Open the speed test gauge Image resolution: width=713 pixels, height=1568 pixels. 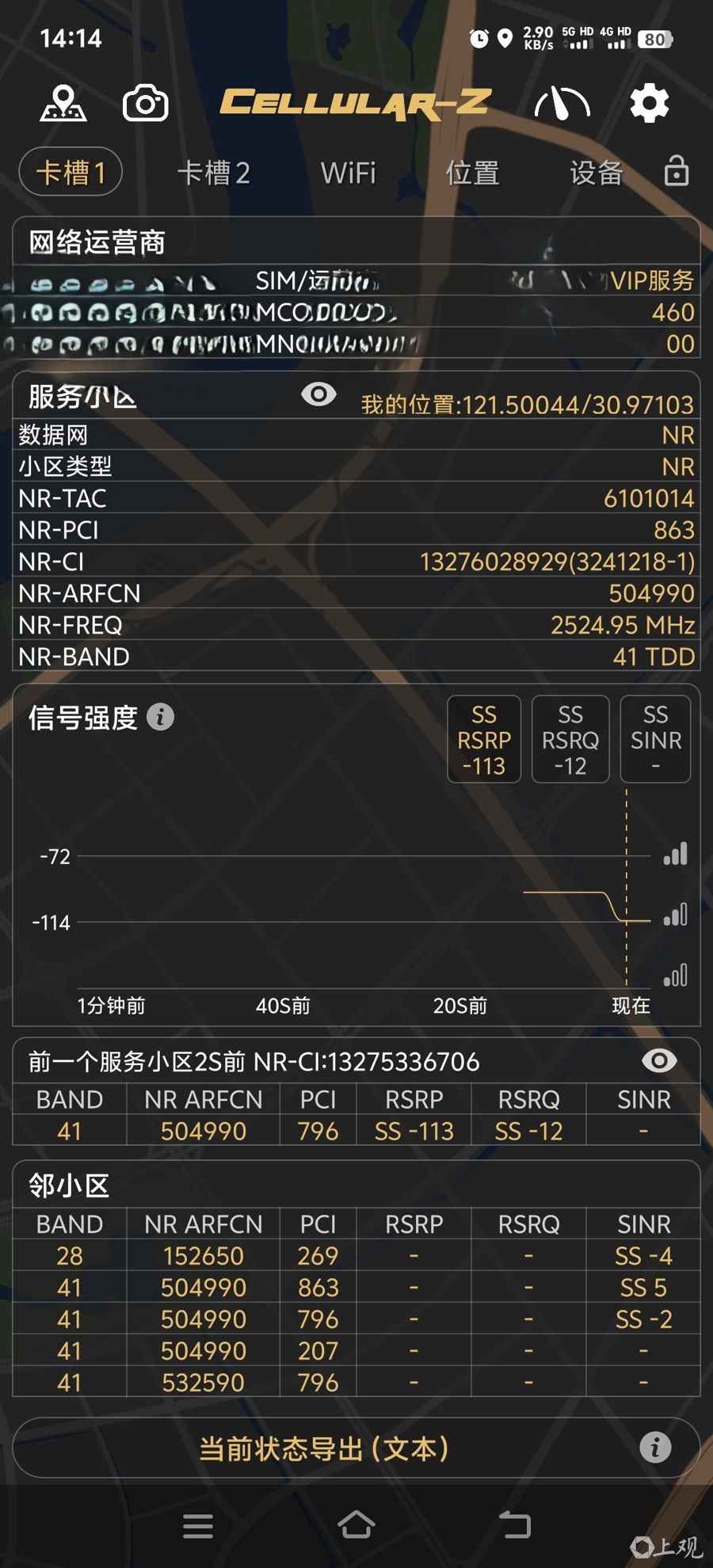(562, 104)
